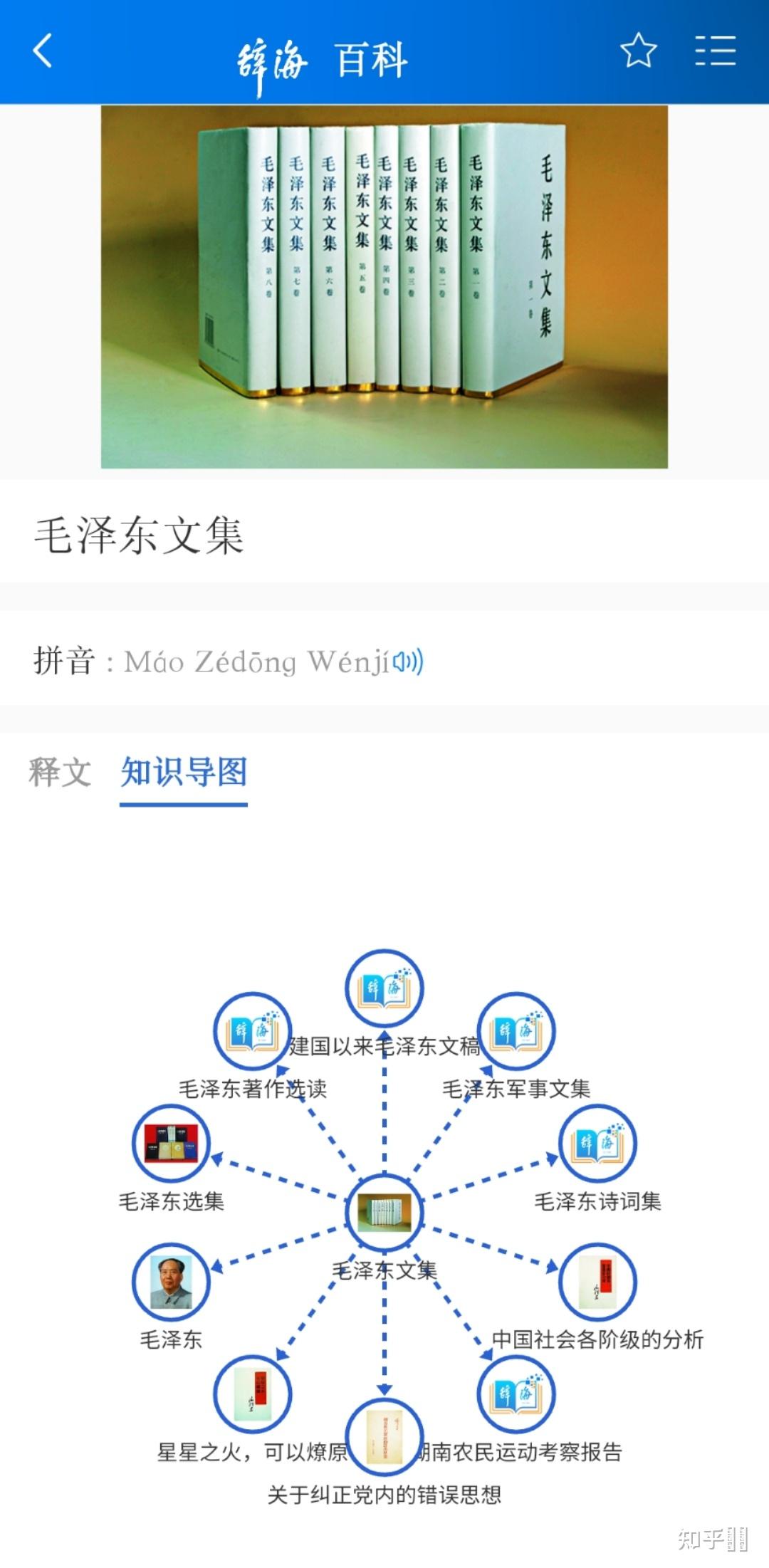Open the list menu icon
This screenshot has height=1568, width=769.
[x=715, y=51]
